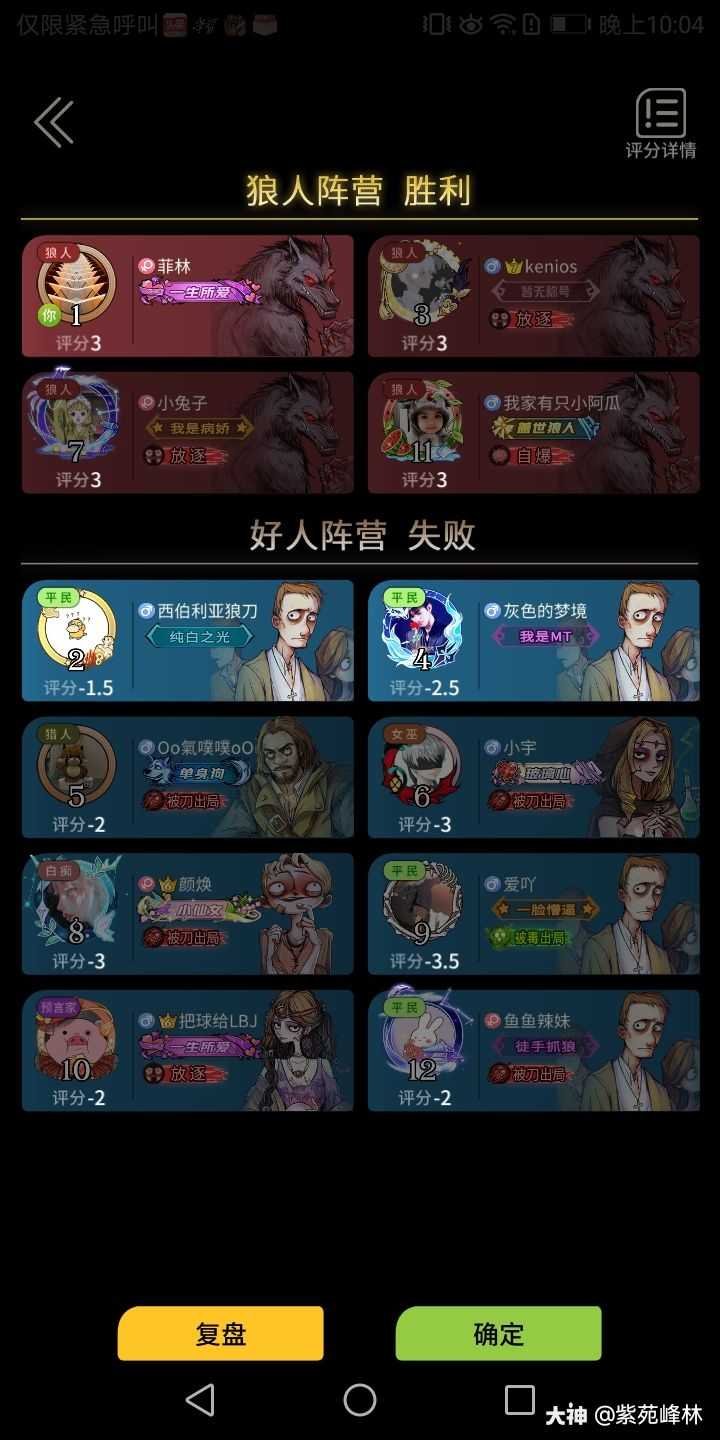The image size is (720, 1440).
Task: View player 9 爱吖's card
Action: point(533,914)
